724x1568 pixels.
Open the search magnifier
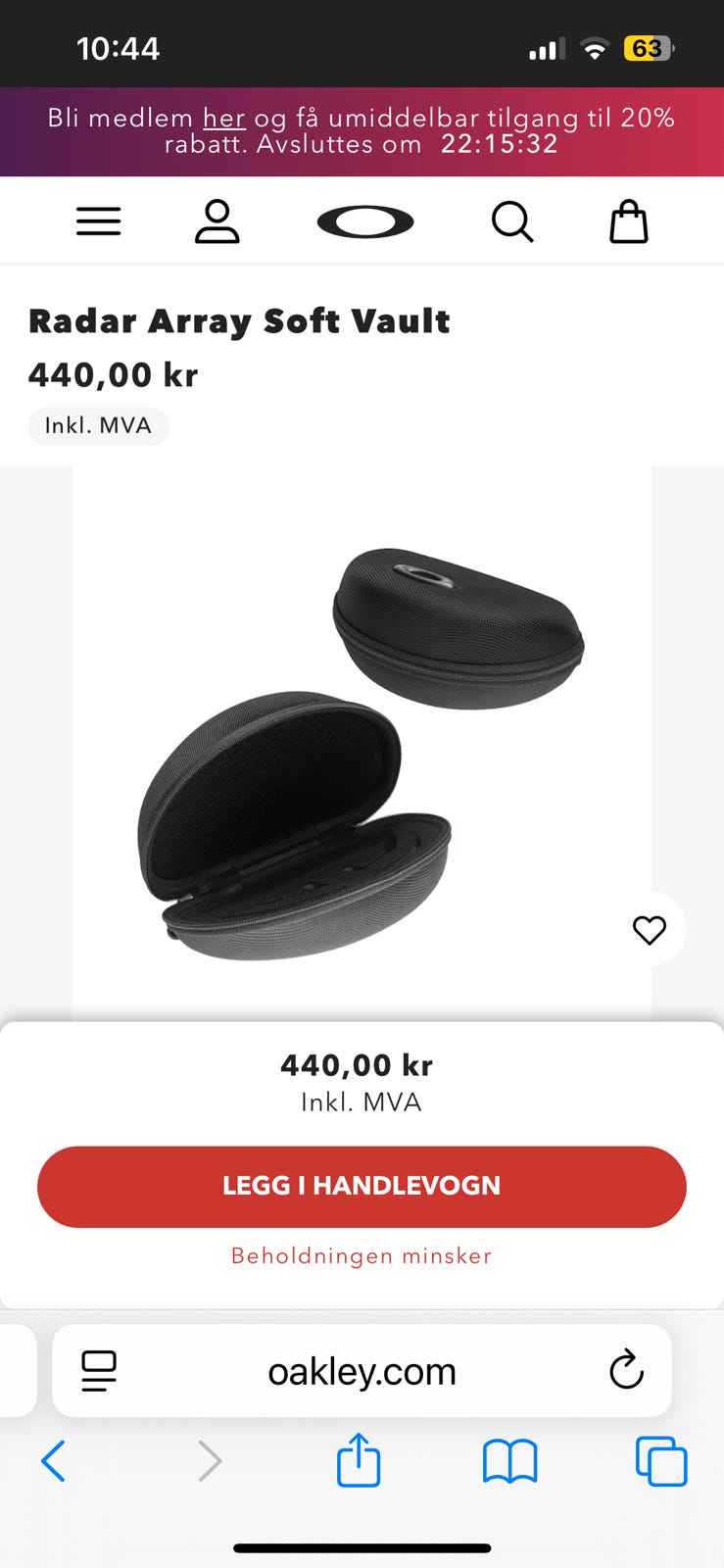pos(511,221)
